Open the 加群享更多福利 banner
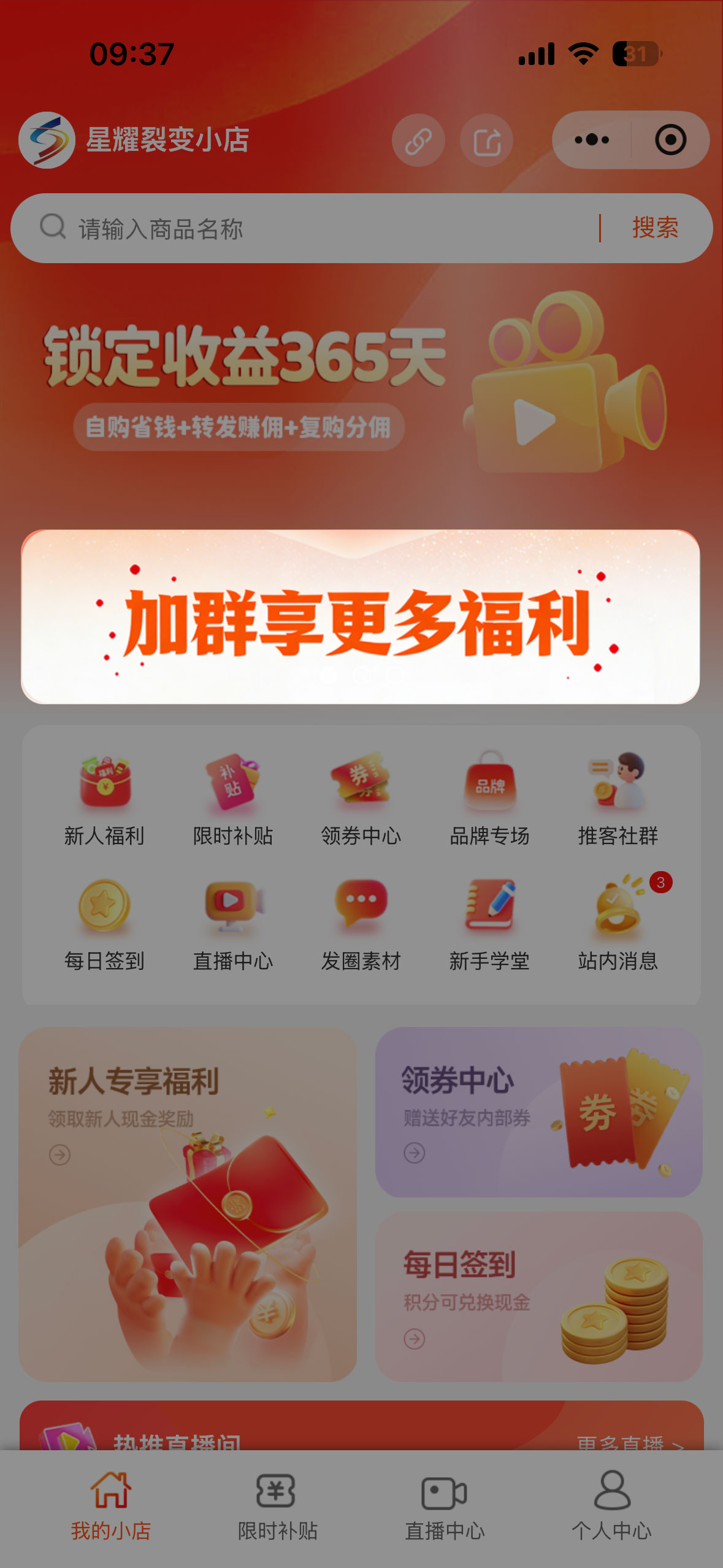 (x=361, y=617)
